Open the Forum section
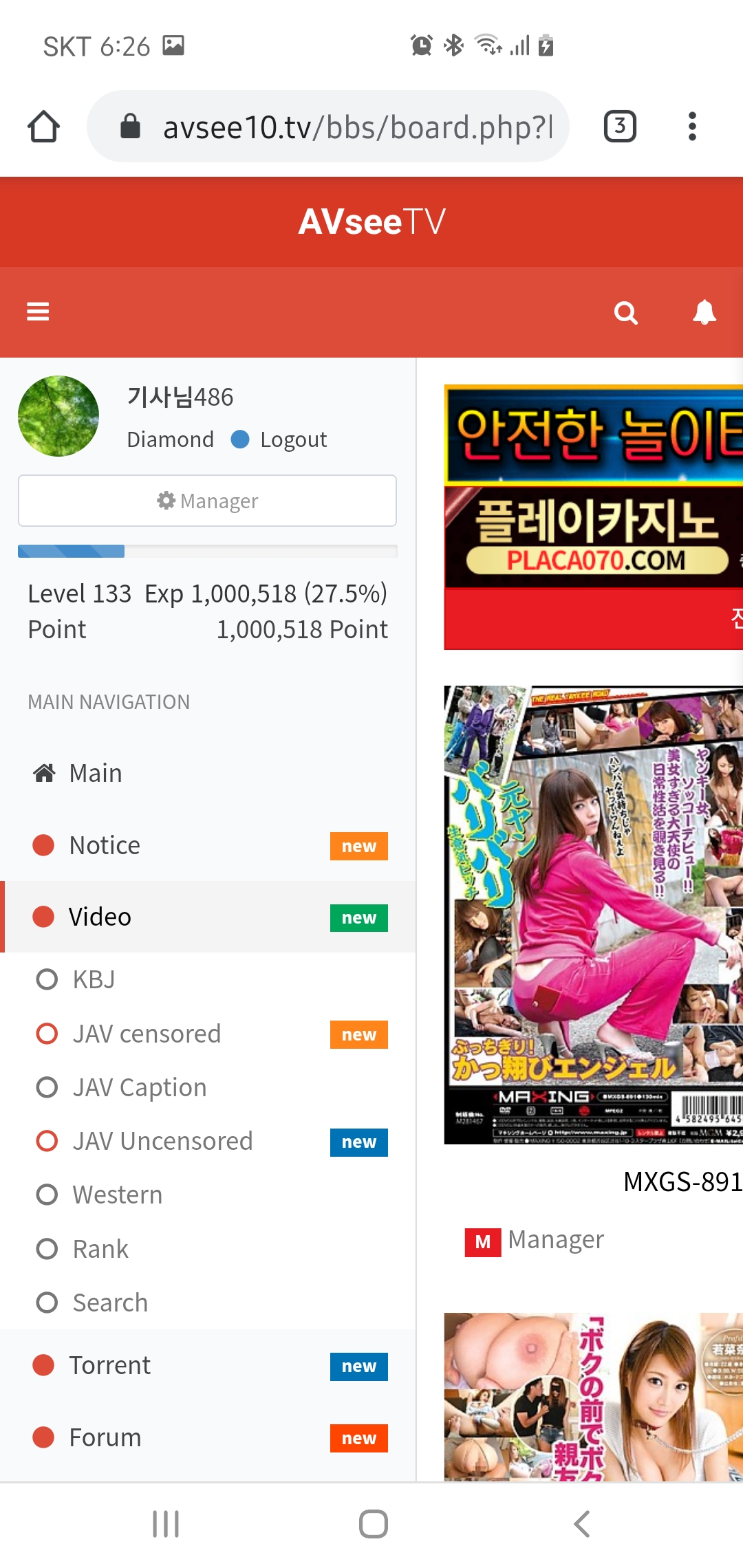Screen dimensions: 743x1568 tap(208, 1437)
